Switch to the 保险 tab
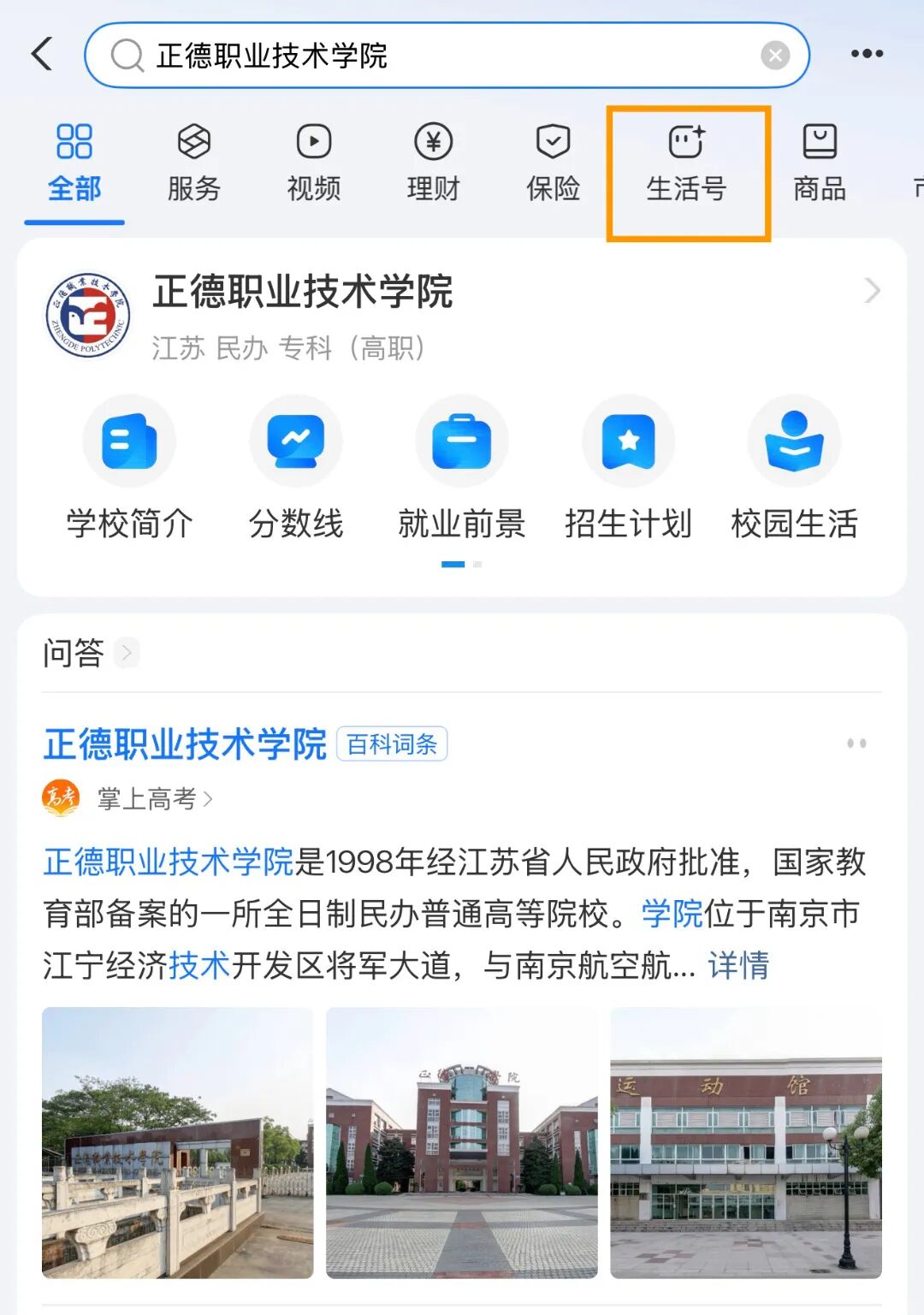The height and width of the screenshot is (1315, 924). [554, 163]
